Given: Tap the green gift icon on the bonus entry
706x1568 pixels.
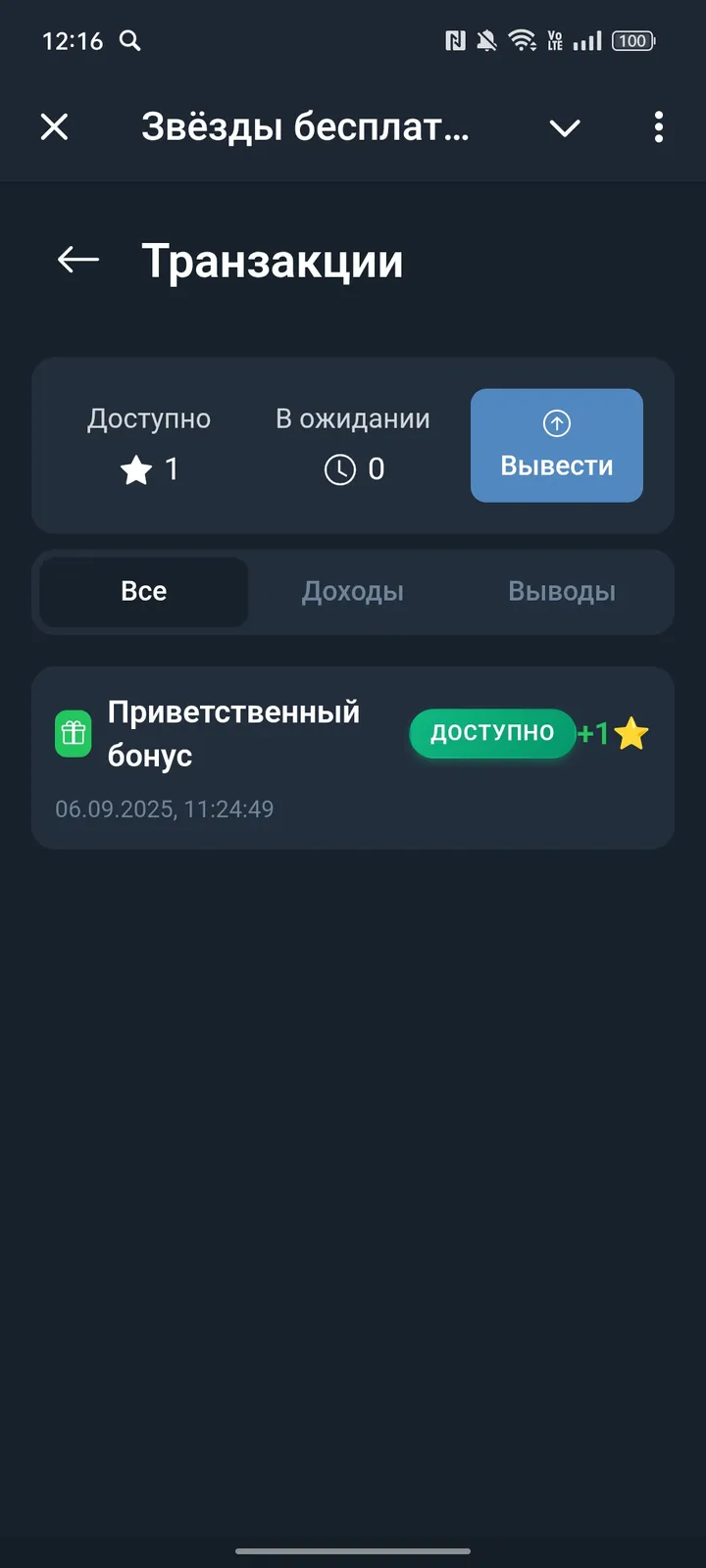Looking at the screenshot, I should coord(73,732).
